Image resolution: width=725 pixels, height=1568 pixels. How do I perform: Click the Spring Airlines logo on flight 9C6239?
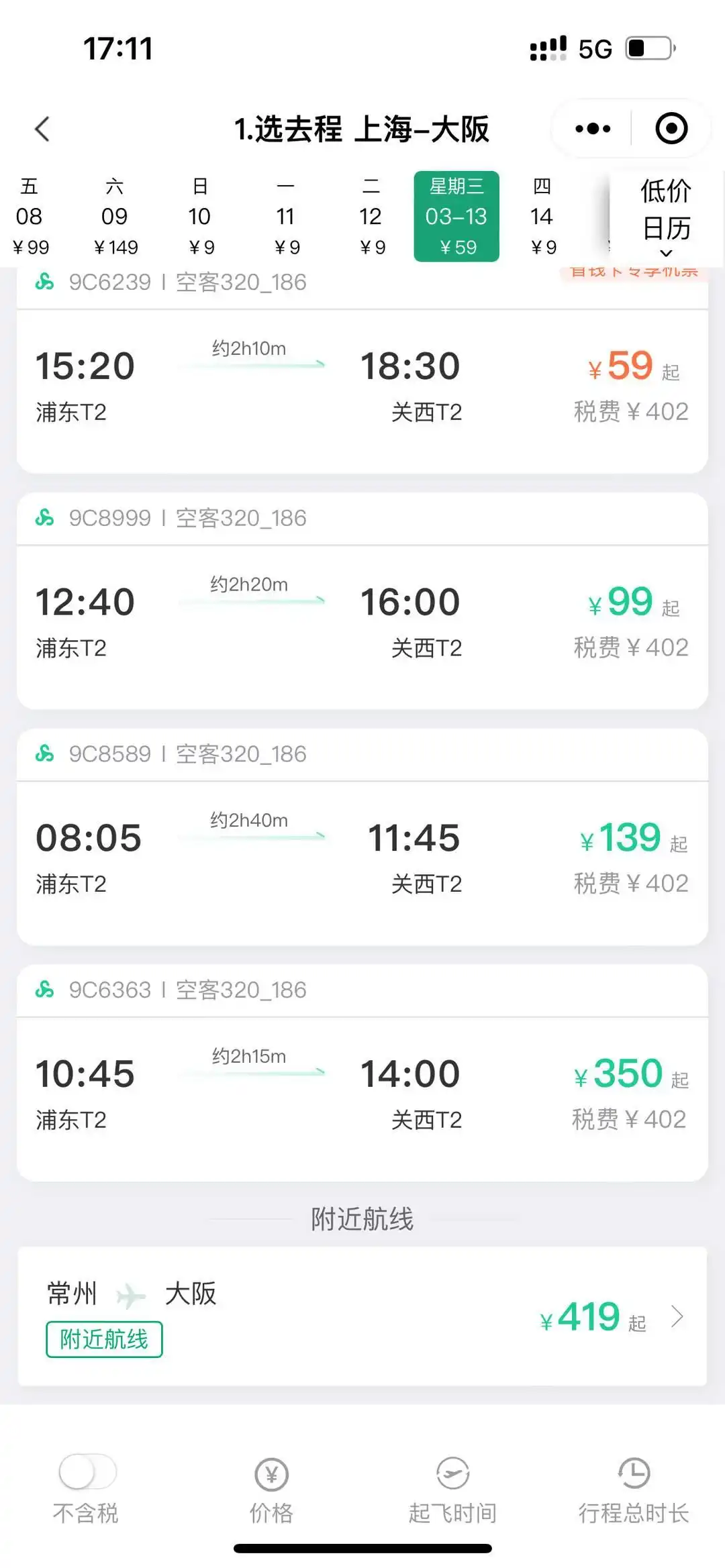click(x=44, y=282)
